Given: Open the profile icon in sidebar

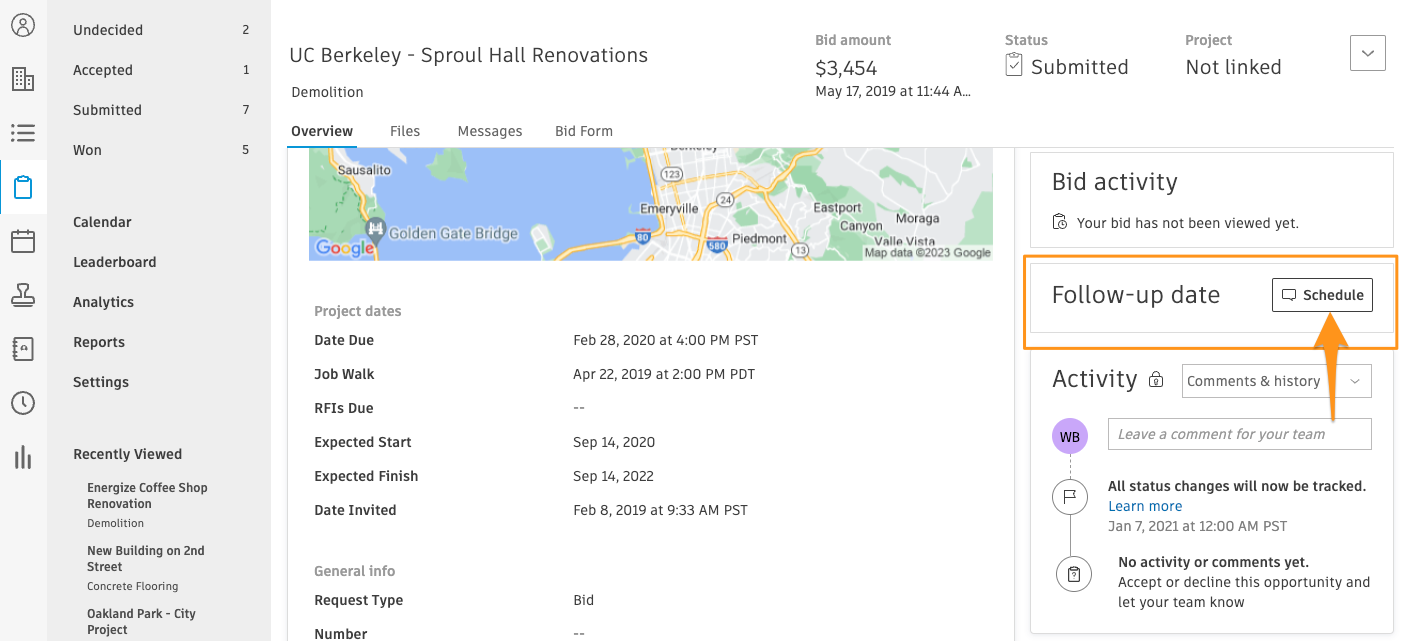Looking at the screenshot, I should 23,25.
